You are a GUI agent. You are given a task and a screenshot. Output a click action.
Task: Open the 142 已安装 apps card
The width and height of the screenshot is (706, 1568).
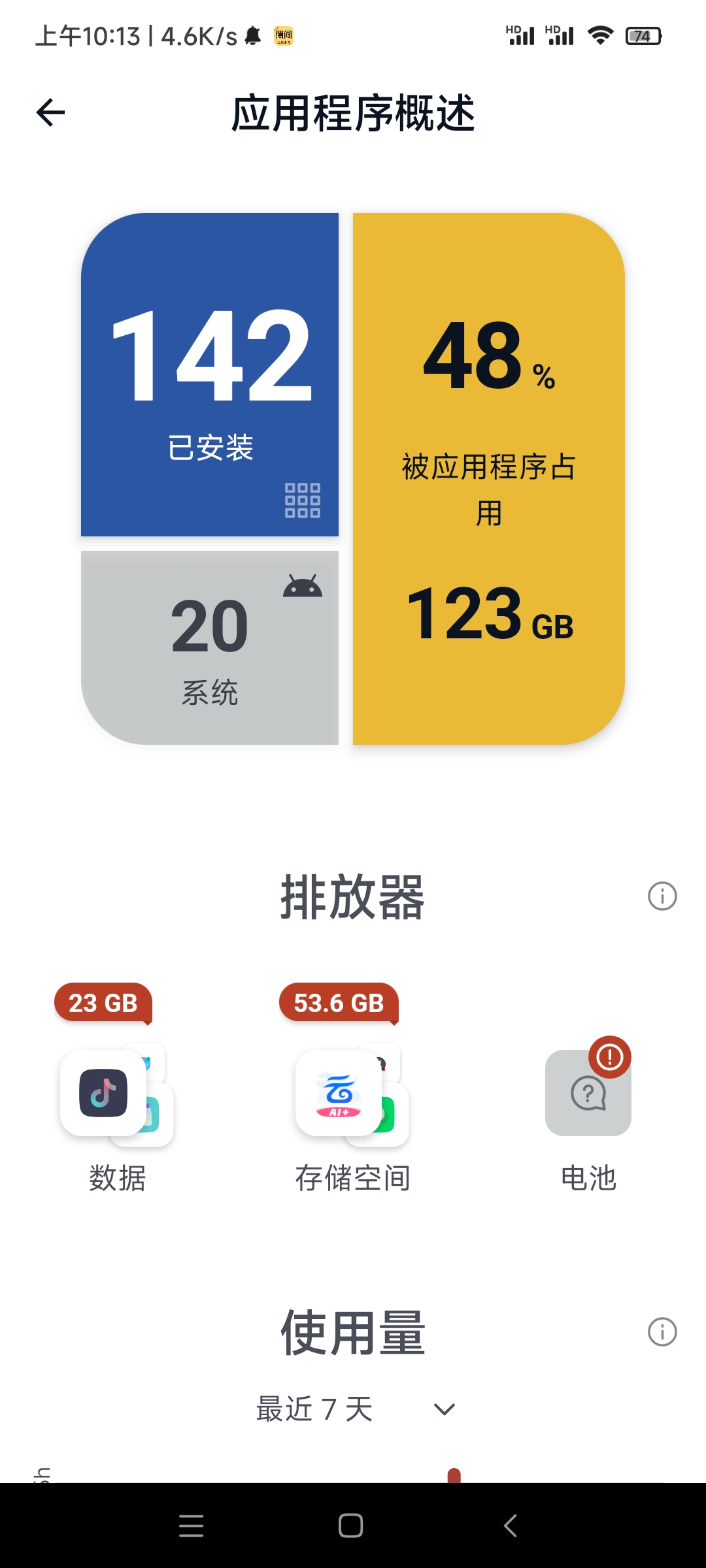(210, 374)
